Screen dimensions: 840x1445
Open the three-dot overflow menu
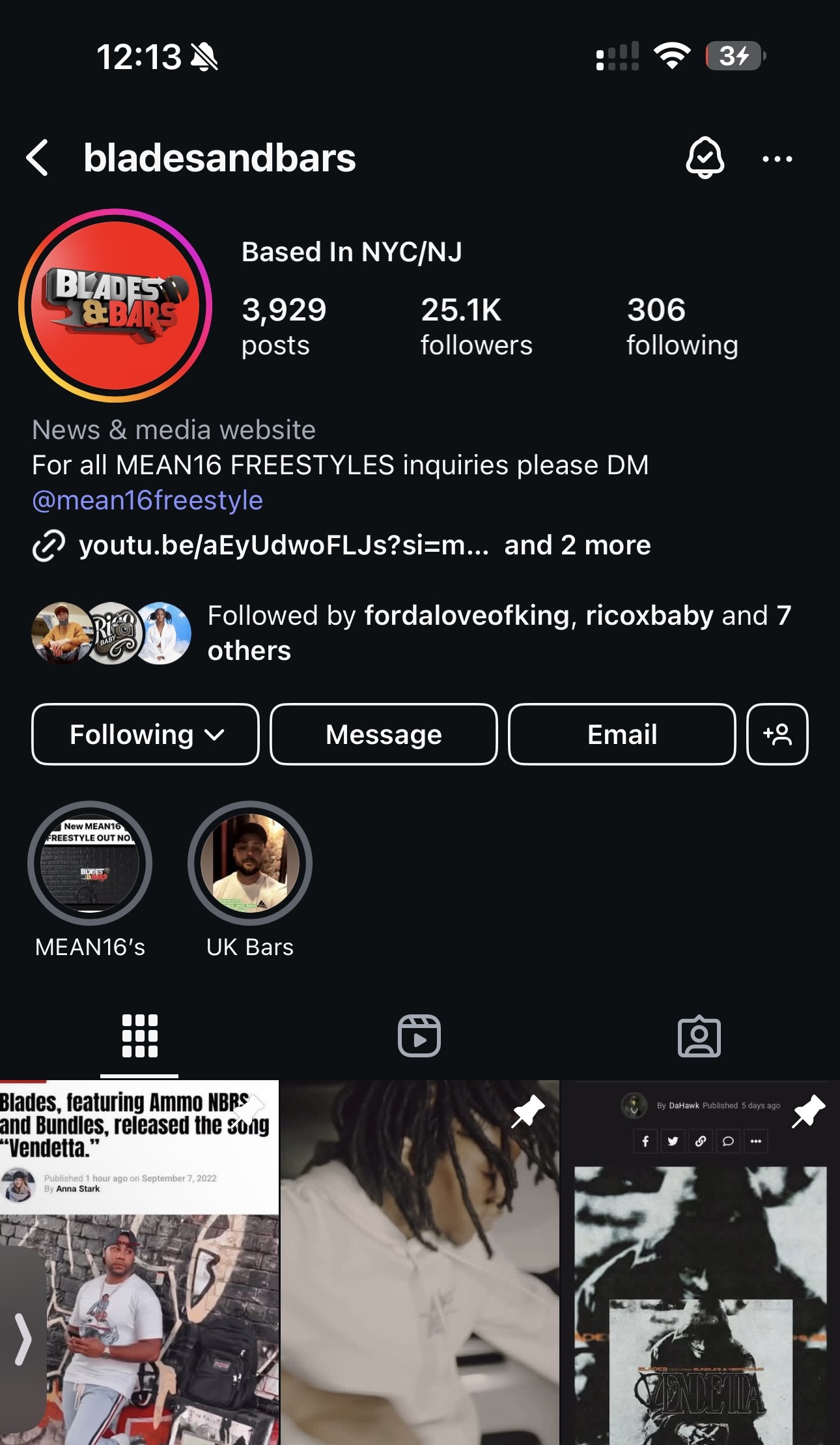pos(777,158)
